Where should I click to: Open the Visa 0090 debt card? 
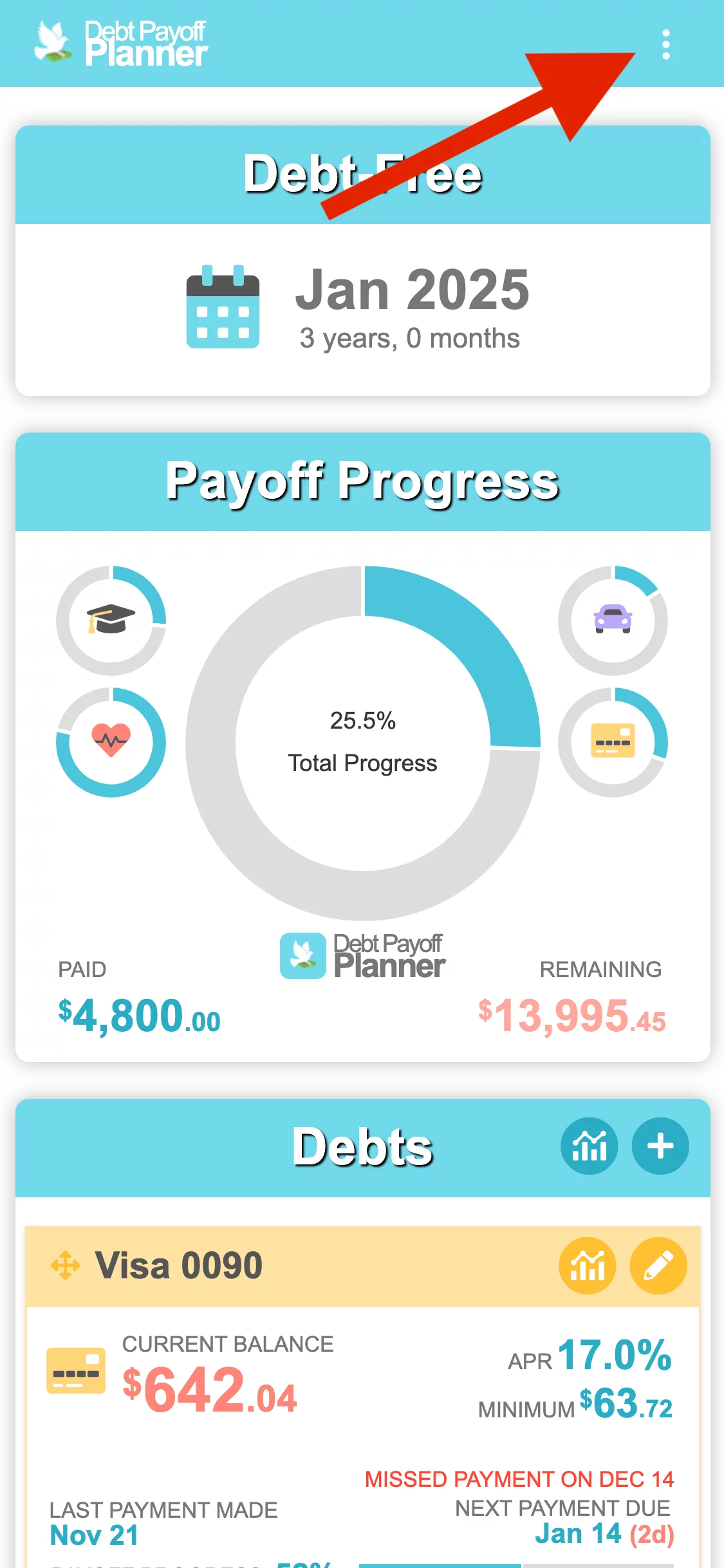tap(363, 1397)
